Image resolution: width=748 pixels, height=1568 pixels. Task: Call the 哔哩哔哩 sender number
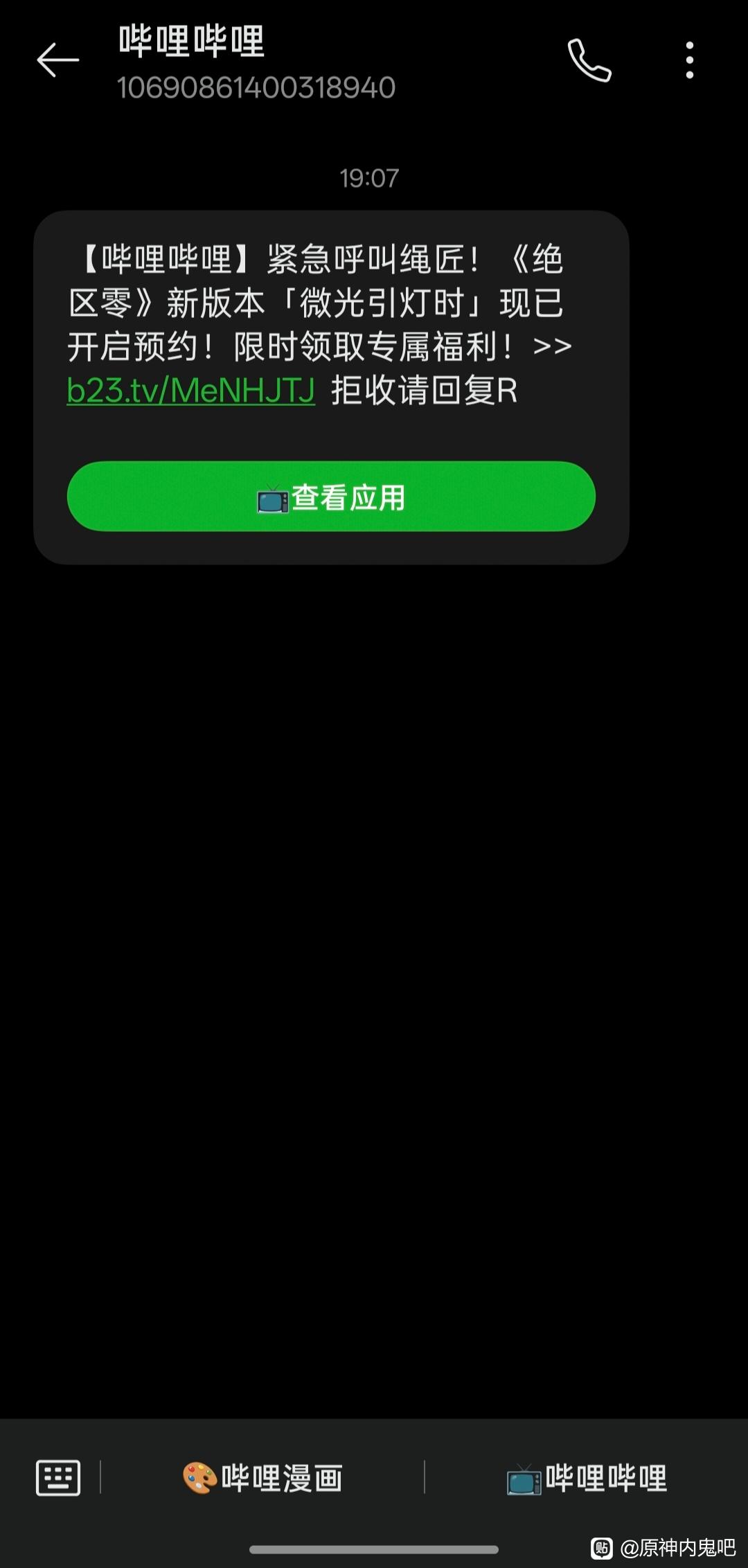[589, 60]
